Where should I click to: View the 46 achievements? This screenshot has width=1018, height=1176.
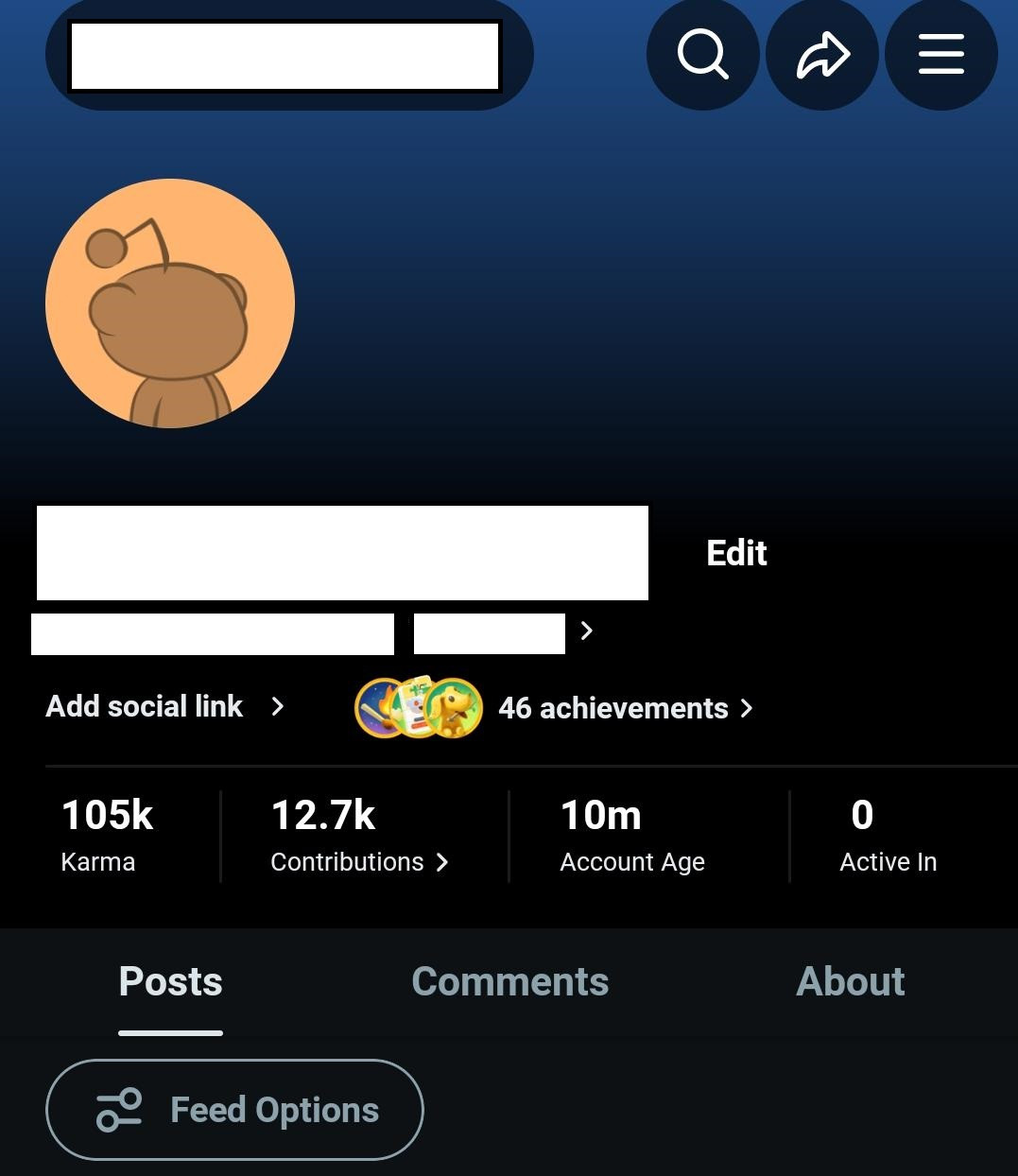tap(613, 708)
